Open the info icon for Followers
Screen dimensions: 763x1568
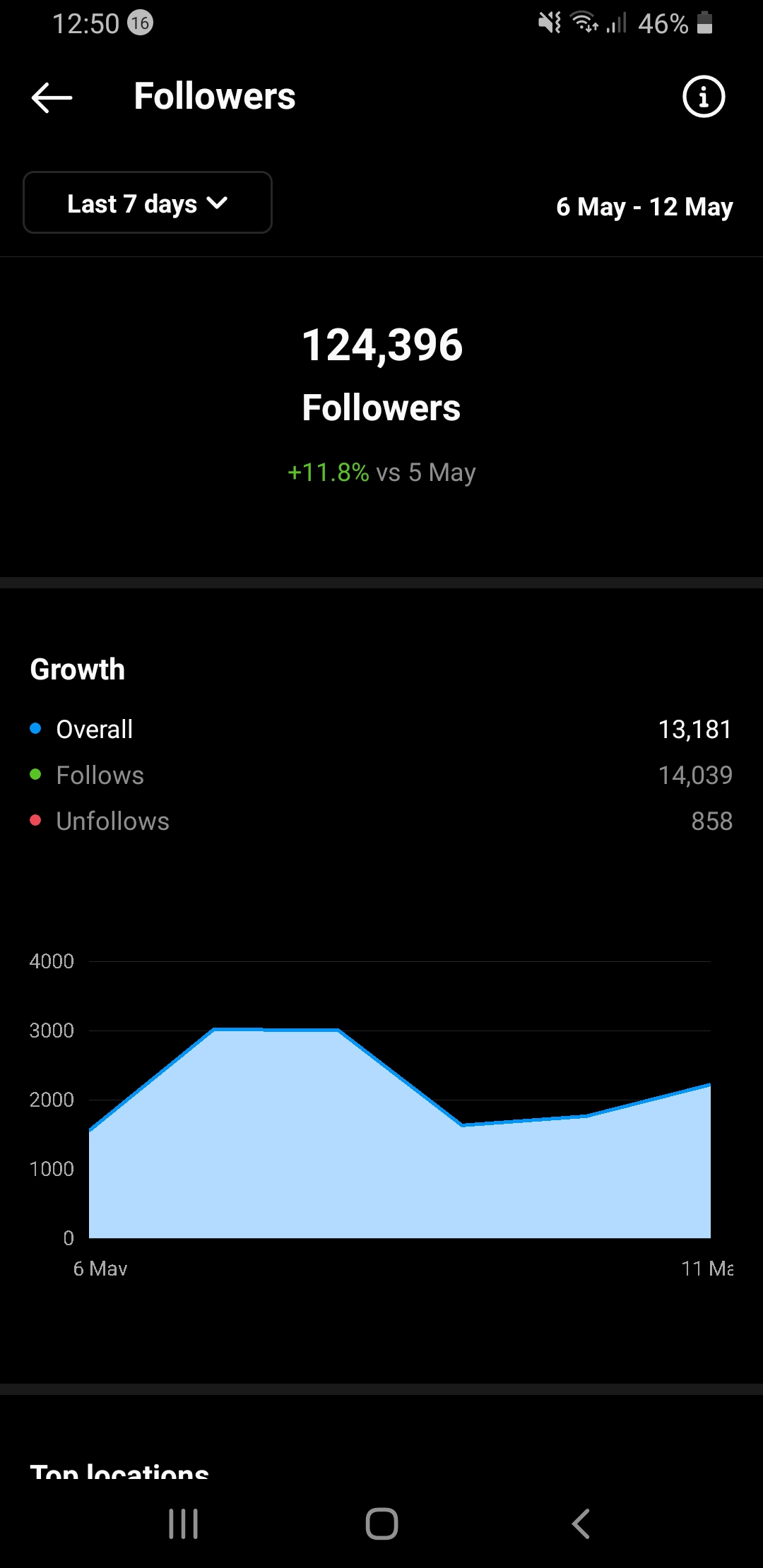click(x=704, y=97)
